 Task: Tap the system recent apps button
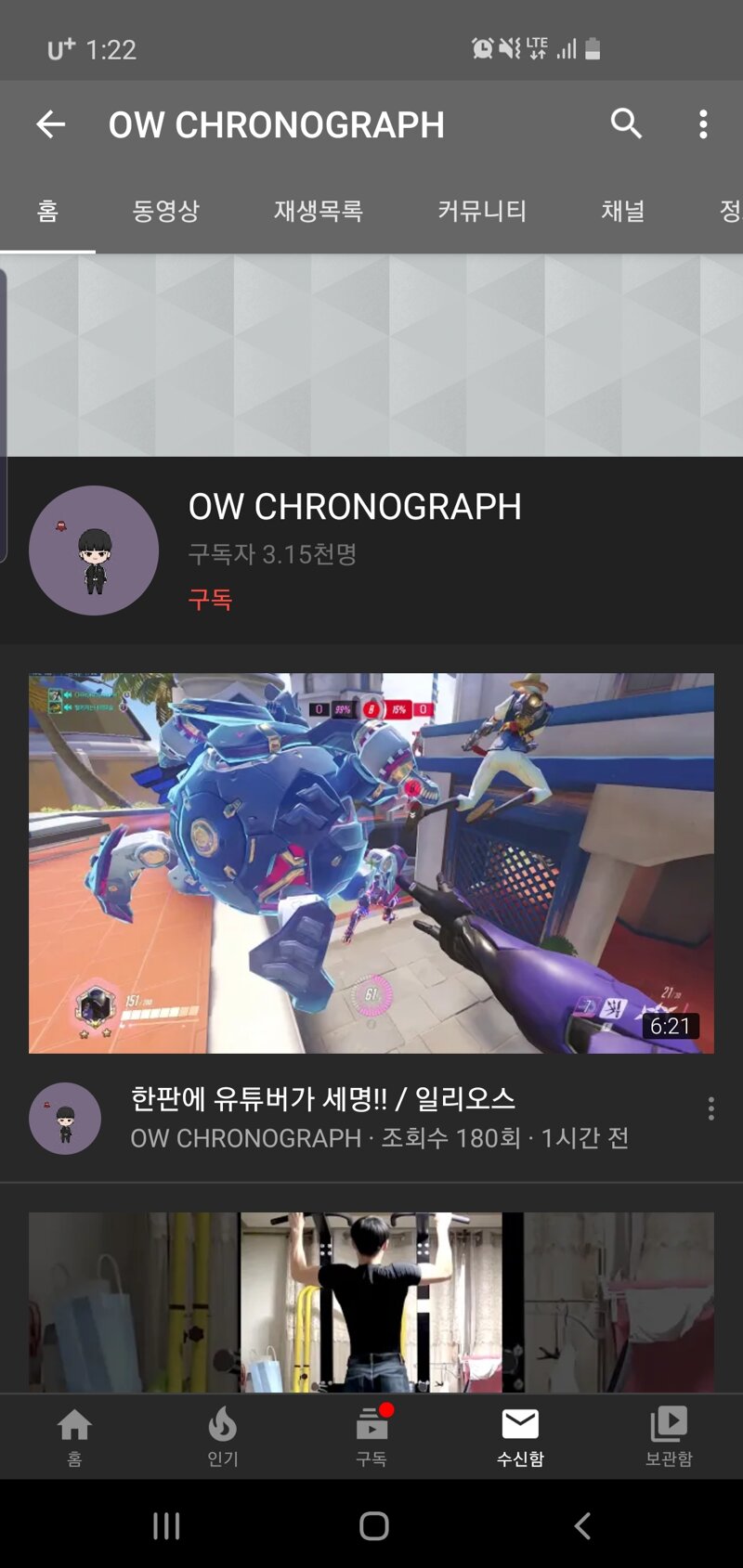coord(166,1526)
